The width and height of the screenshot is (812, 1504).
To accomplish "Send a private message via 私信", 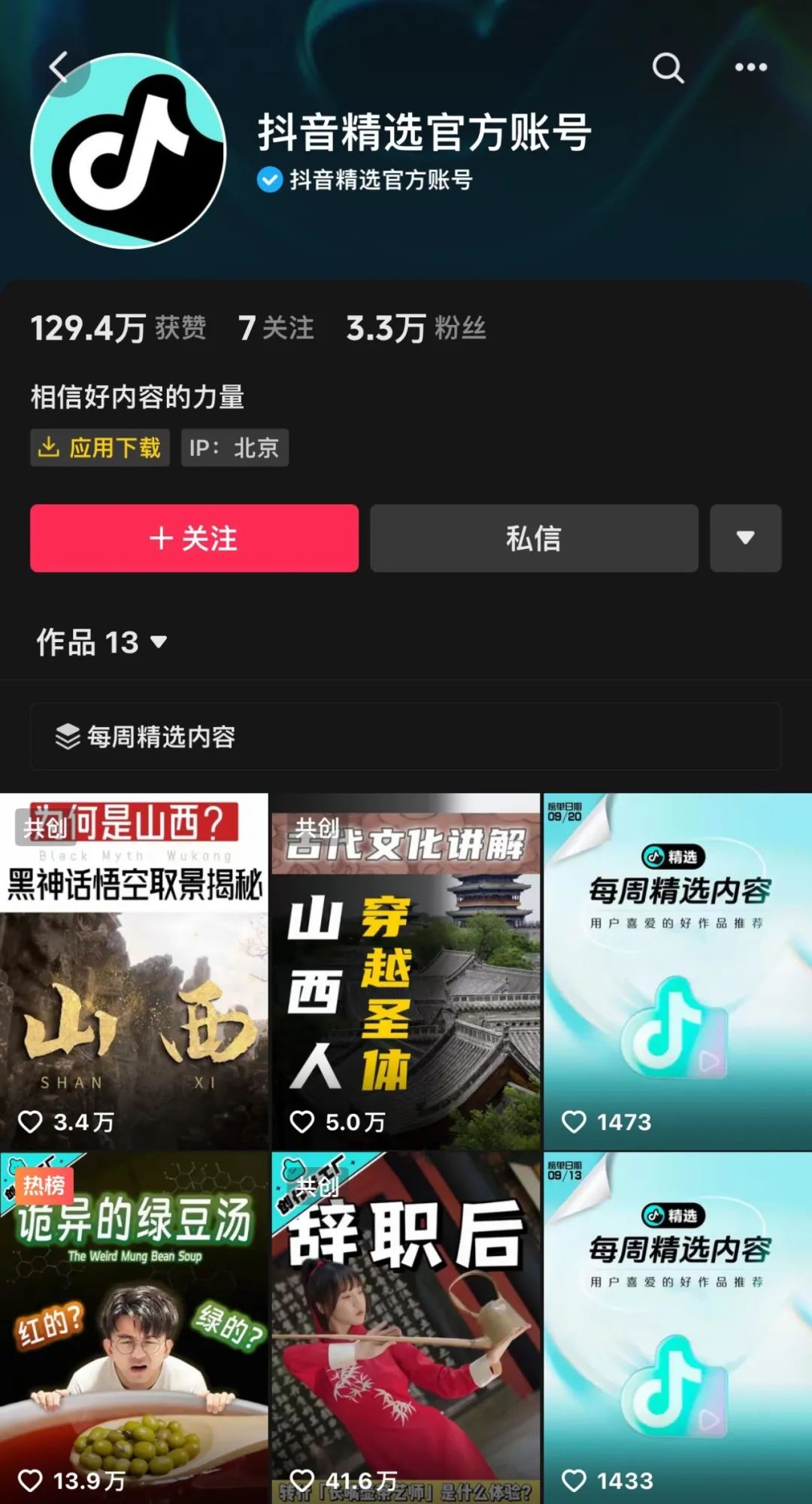I will (x=534, y=538).
